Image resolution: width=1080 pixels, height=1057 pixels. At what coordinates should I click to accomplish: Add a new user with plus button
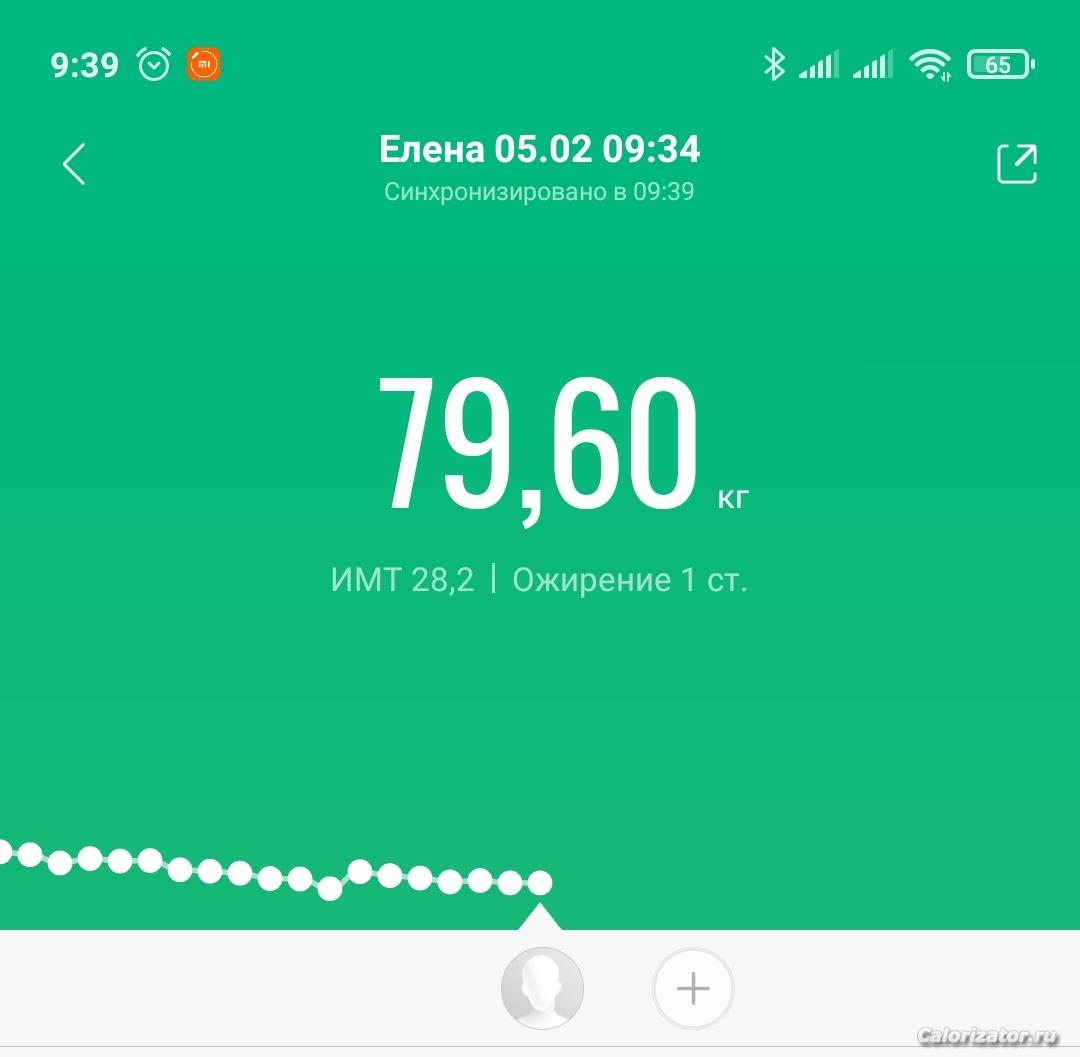[x=693, y=989]
